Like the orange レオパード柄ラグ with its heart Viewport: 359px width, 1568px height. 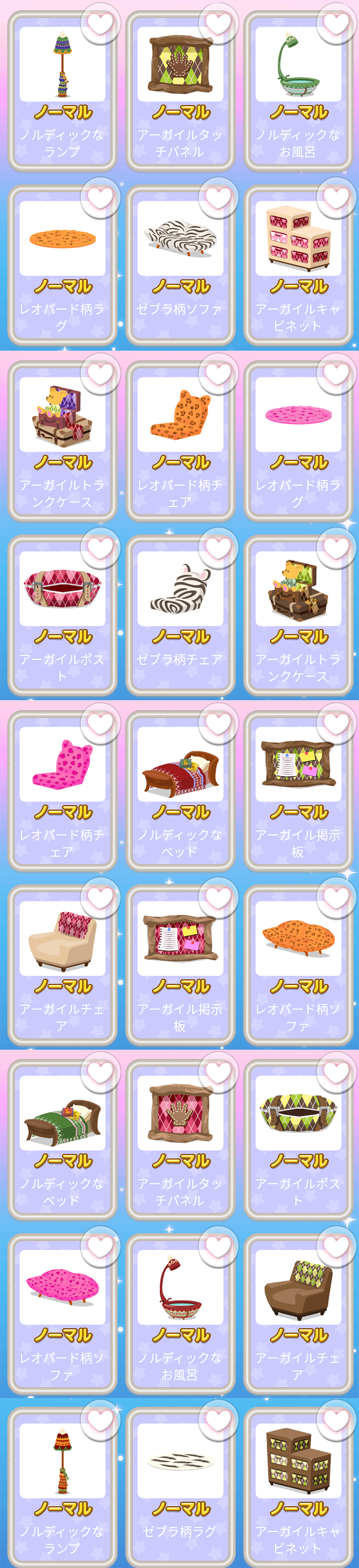[100, 198]
